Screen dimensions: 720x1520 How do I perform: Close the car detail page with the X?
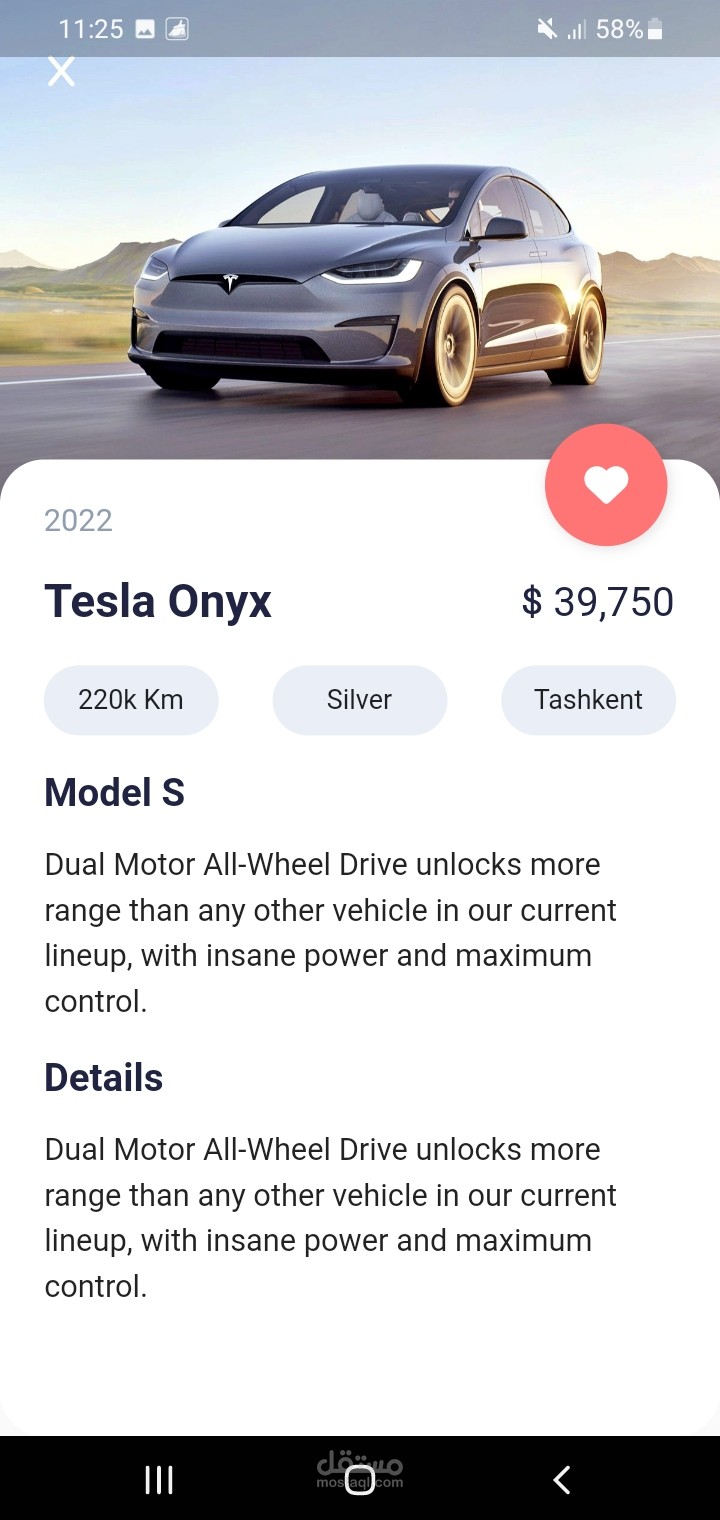click(x=61, y=71)
